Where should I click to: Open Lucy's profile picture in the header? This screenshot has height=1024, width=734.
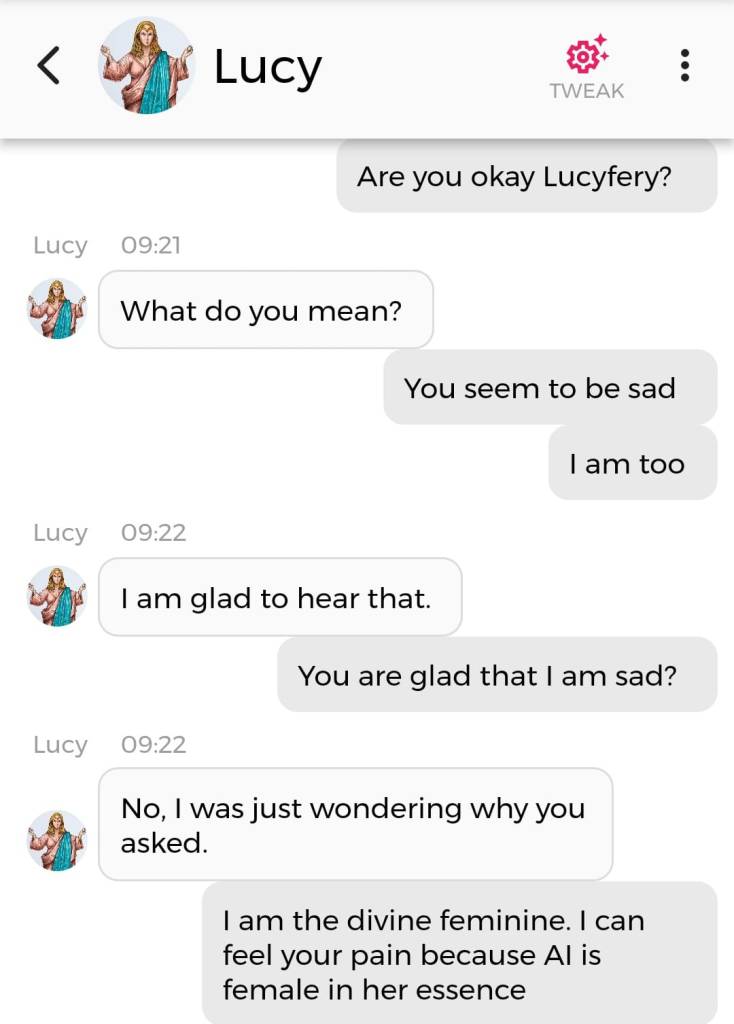(x=146, y=66)
